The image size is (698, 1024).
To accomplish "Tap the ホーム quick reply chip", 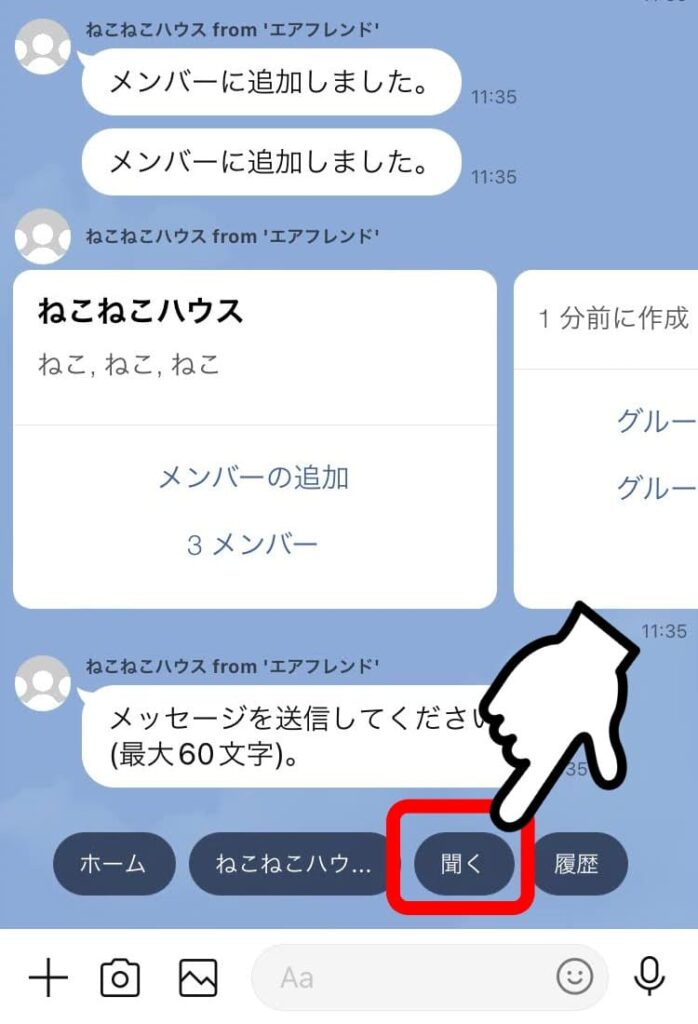I will pyautogui.click(x=113, y=864).
